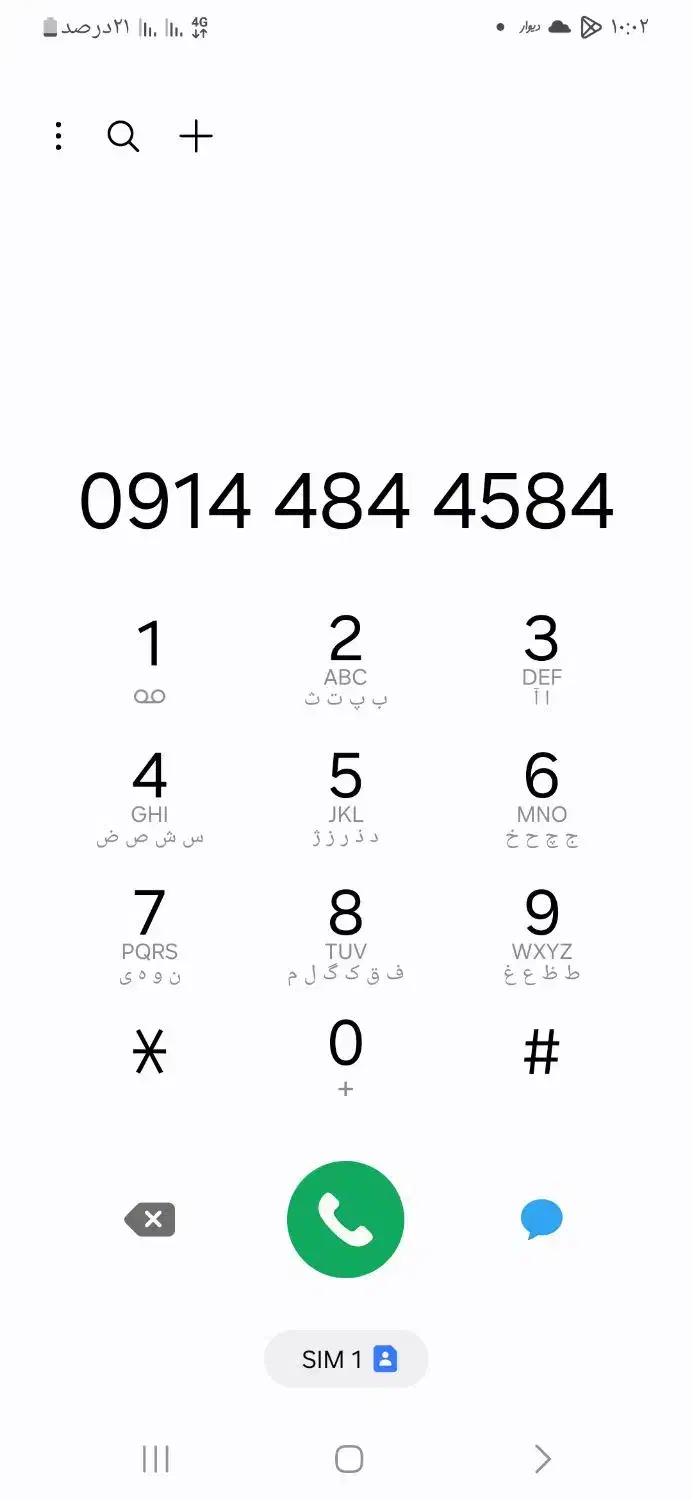Add number to contacts with plus icon
This screenshot has height=1500, width=692.
point(196,136)
